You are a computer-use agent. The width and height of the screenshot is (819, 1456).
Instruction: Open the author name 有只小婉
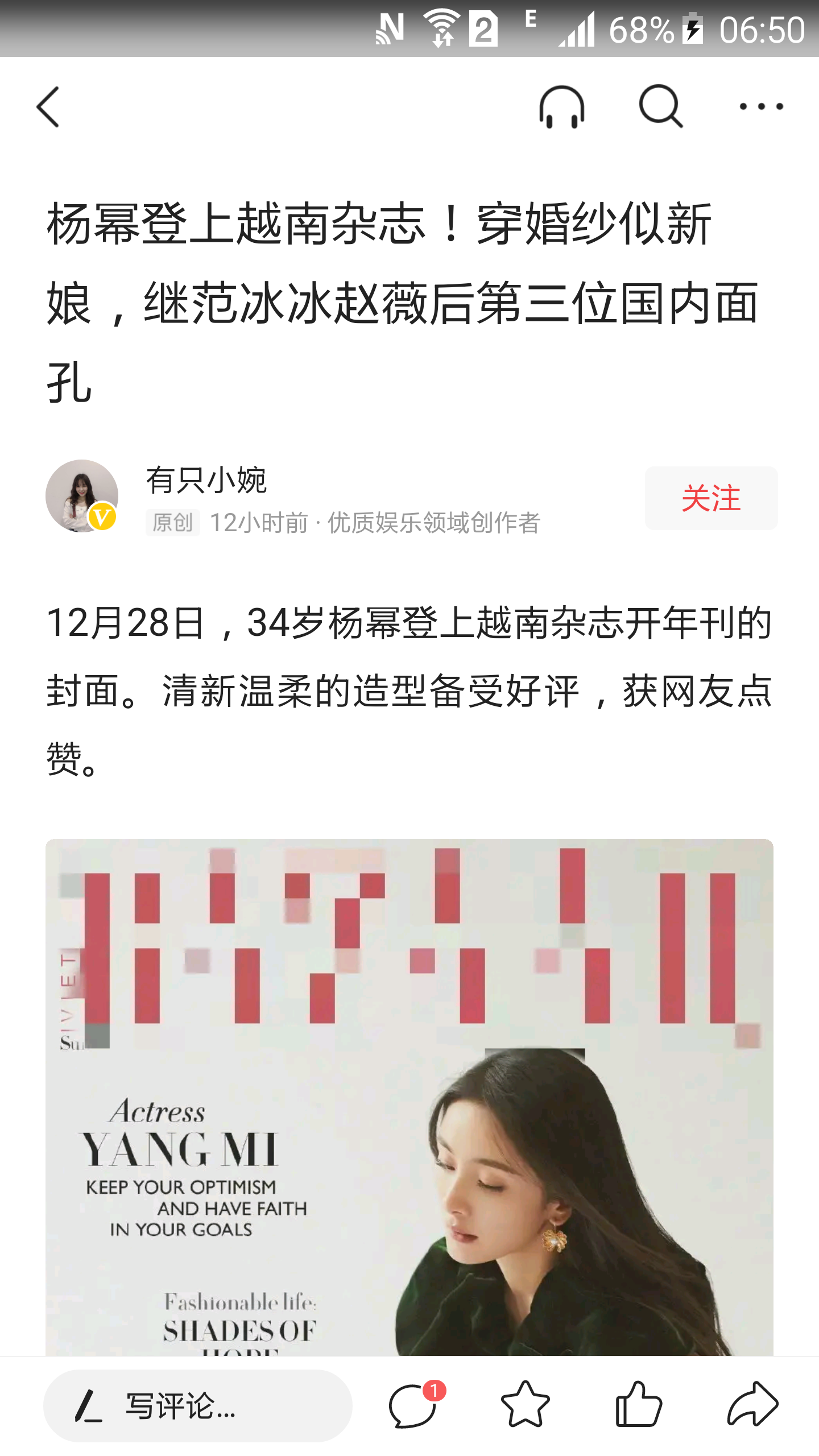pyautogui.click(x=206, y=480)
